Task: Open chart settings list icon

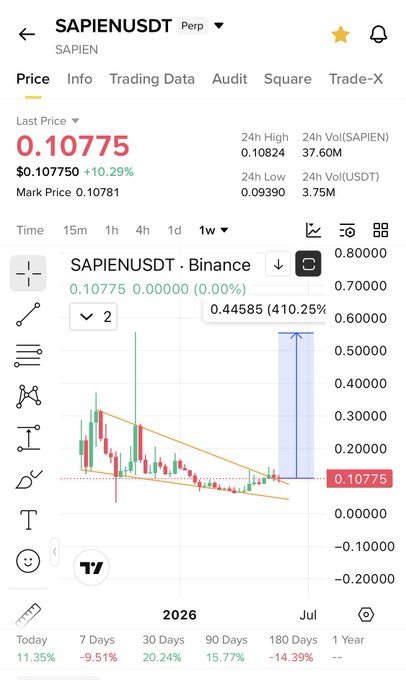Action: coord(347,230)
